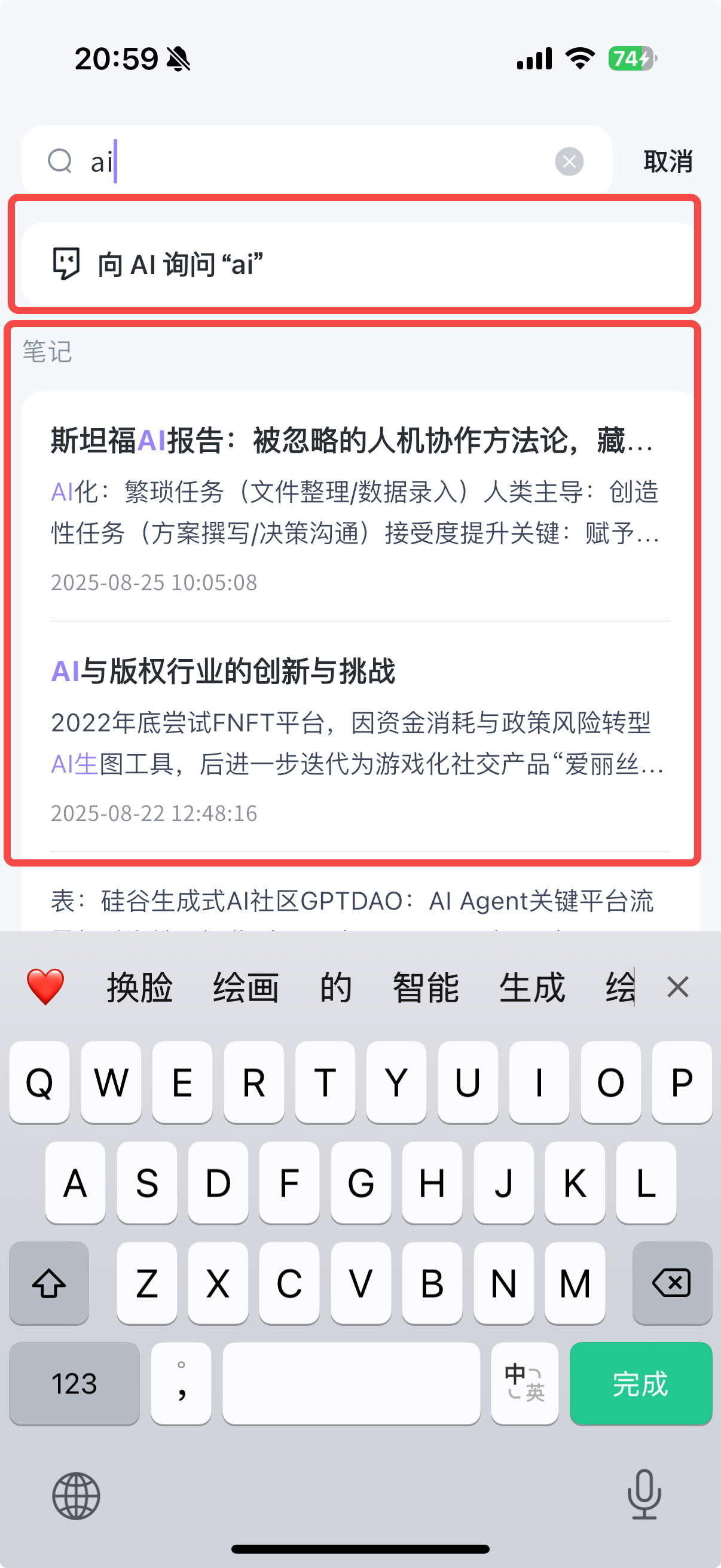Insert the 生成 keyboard suggestion
Screen dimensions: 721x1568
click(531, 987)
